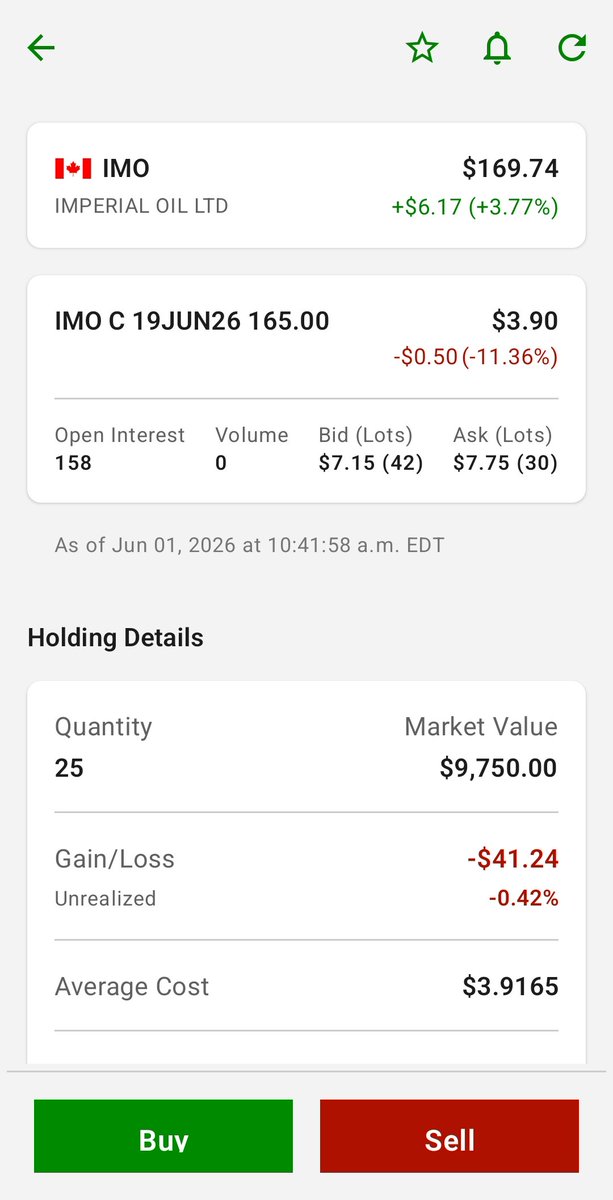Tap the red Sell button

point(449,1136)
